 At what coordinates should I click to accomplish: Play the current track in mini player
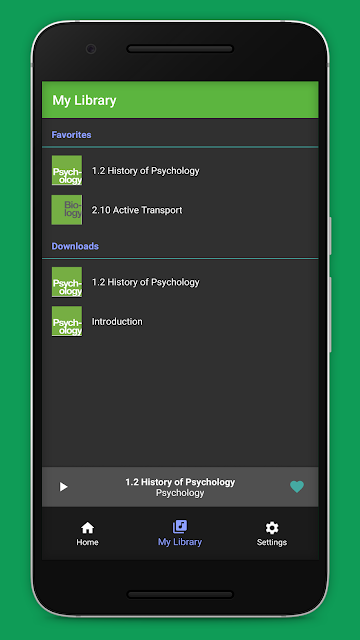click(x=63, y=487)
